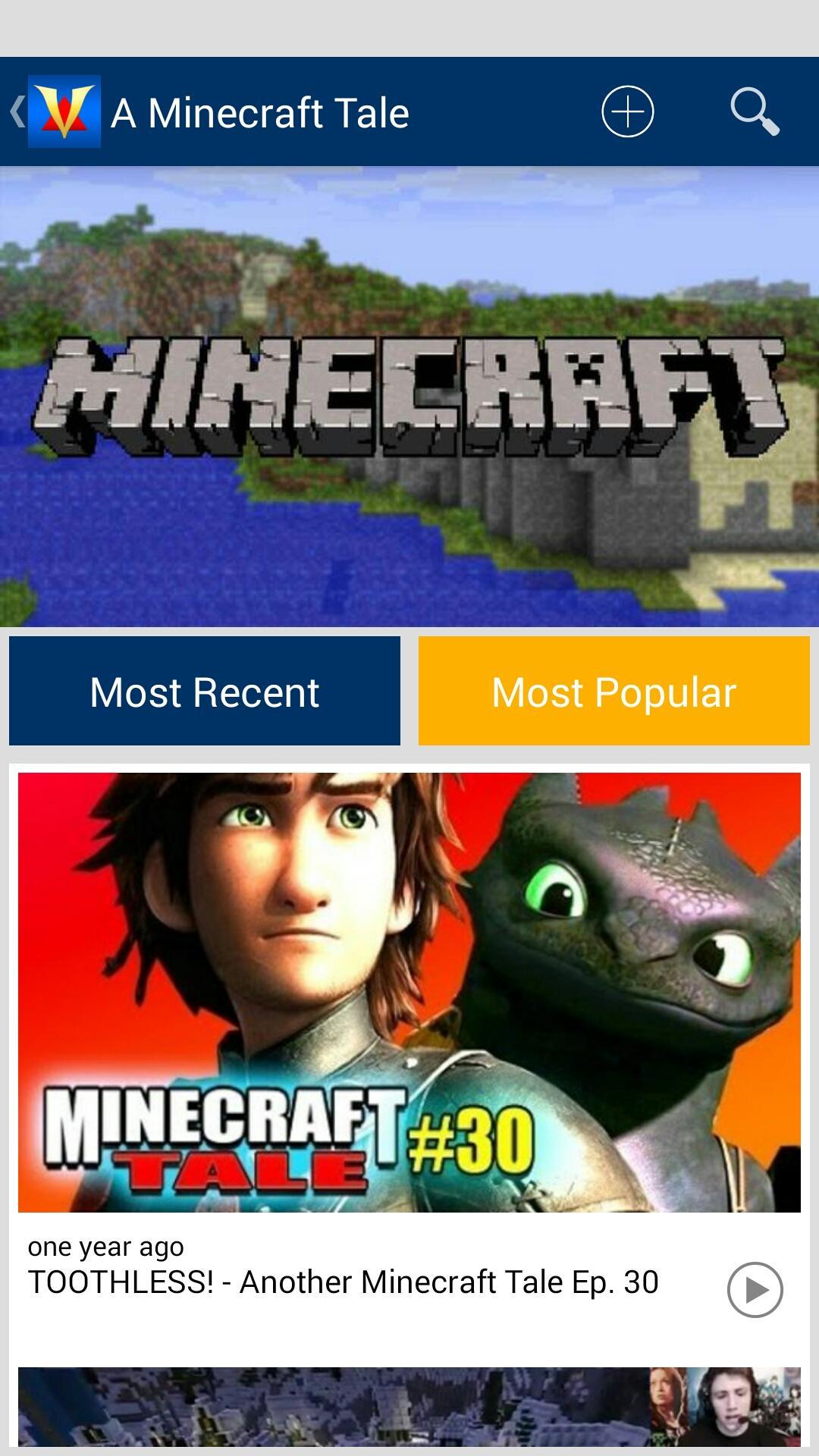Tap the plus circle add icon
The width and height of the screenshot is (819, 1456).
pos(627,111)
